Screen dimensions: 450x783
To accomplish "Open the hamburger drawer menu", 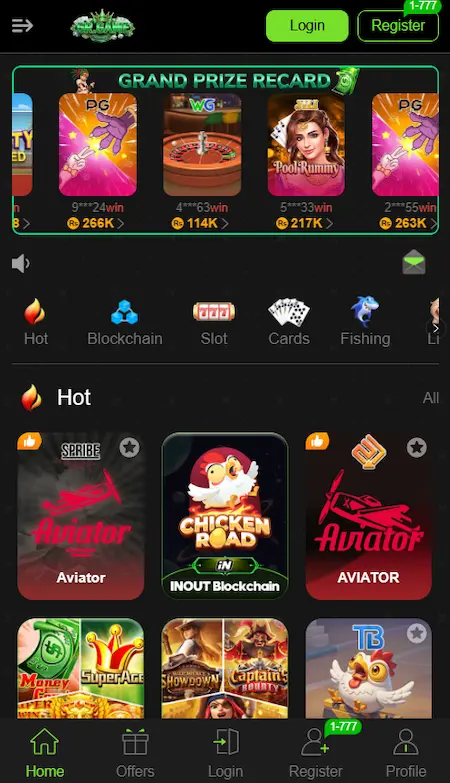I will 22,25.
